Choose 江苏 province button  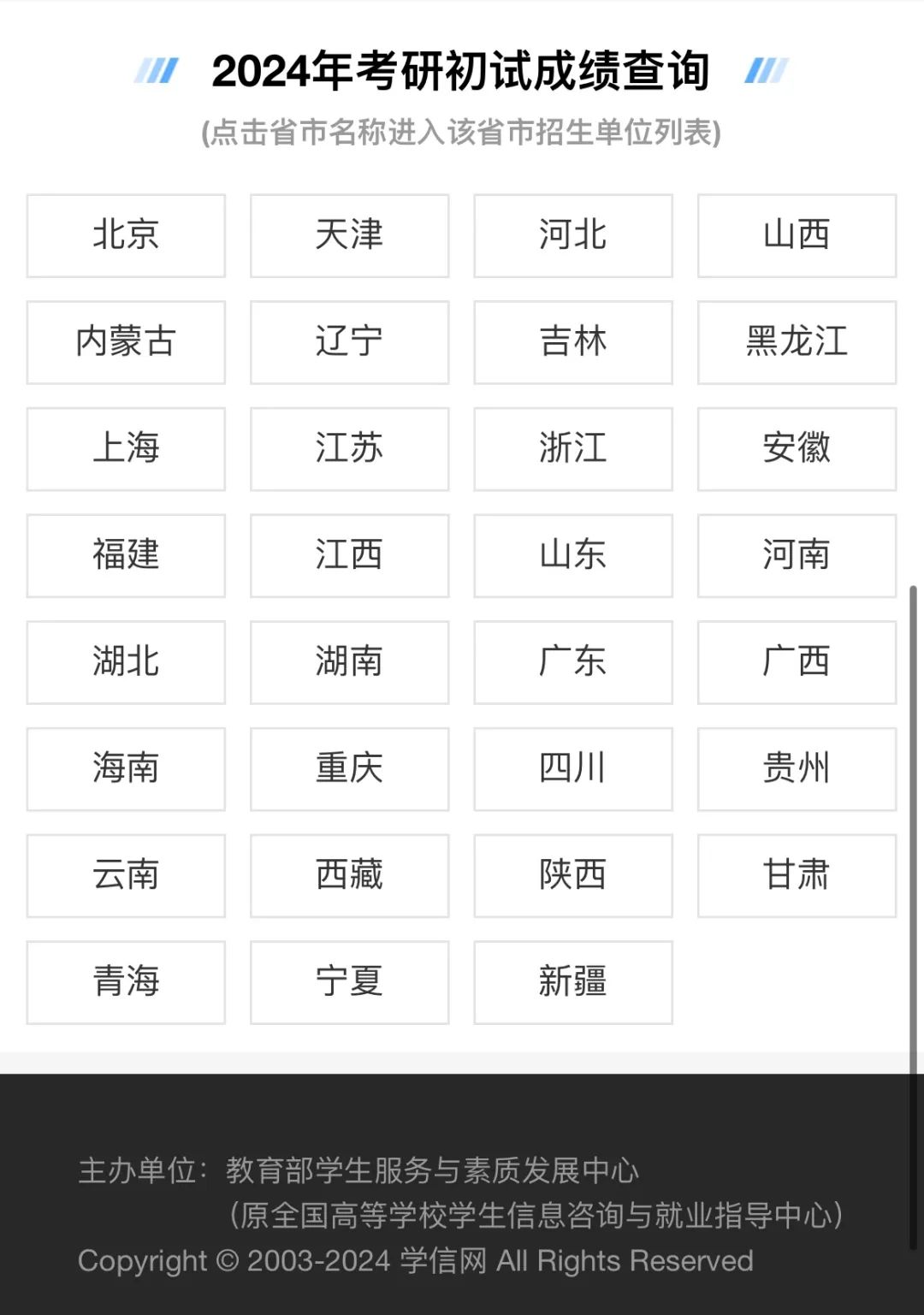[x=349, y=448]
